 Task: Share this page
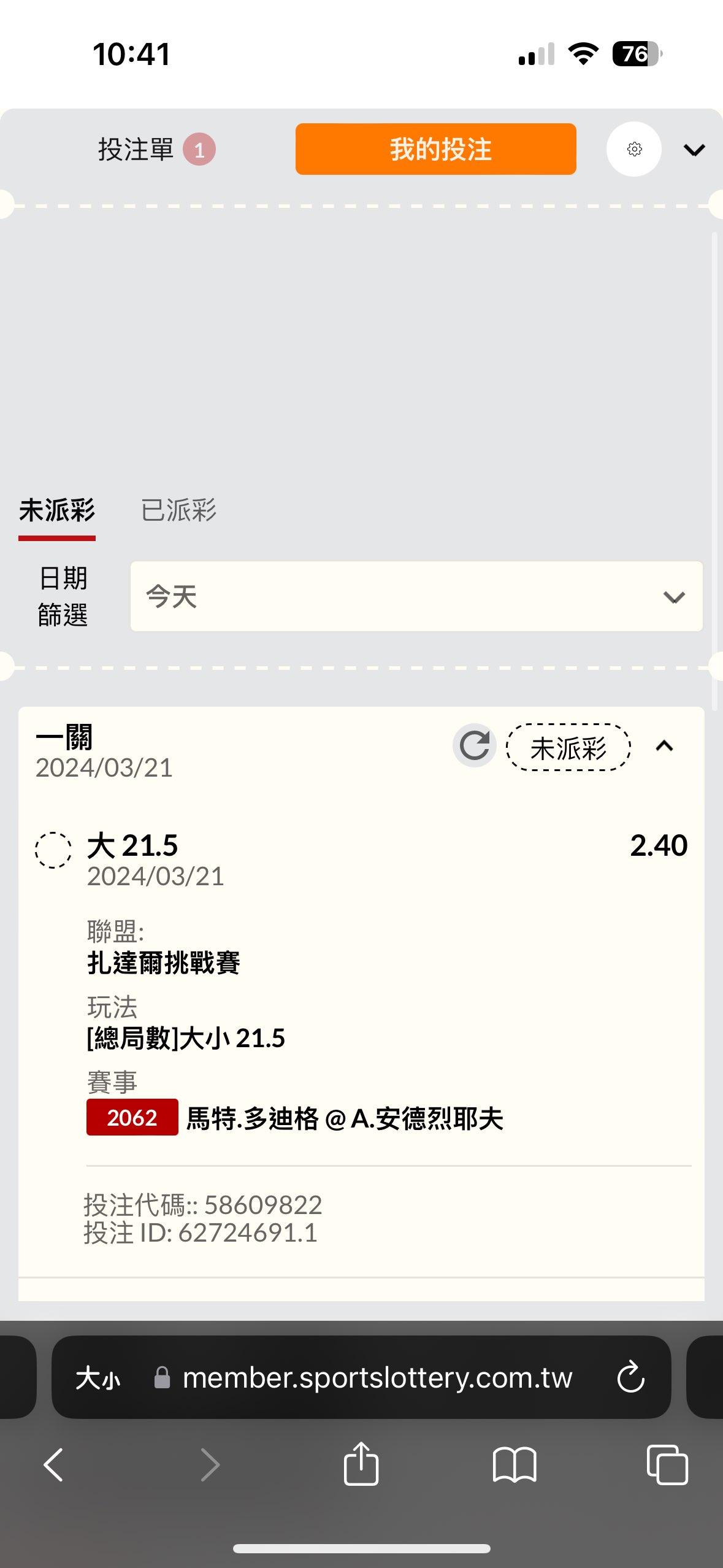361,1464
